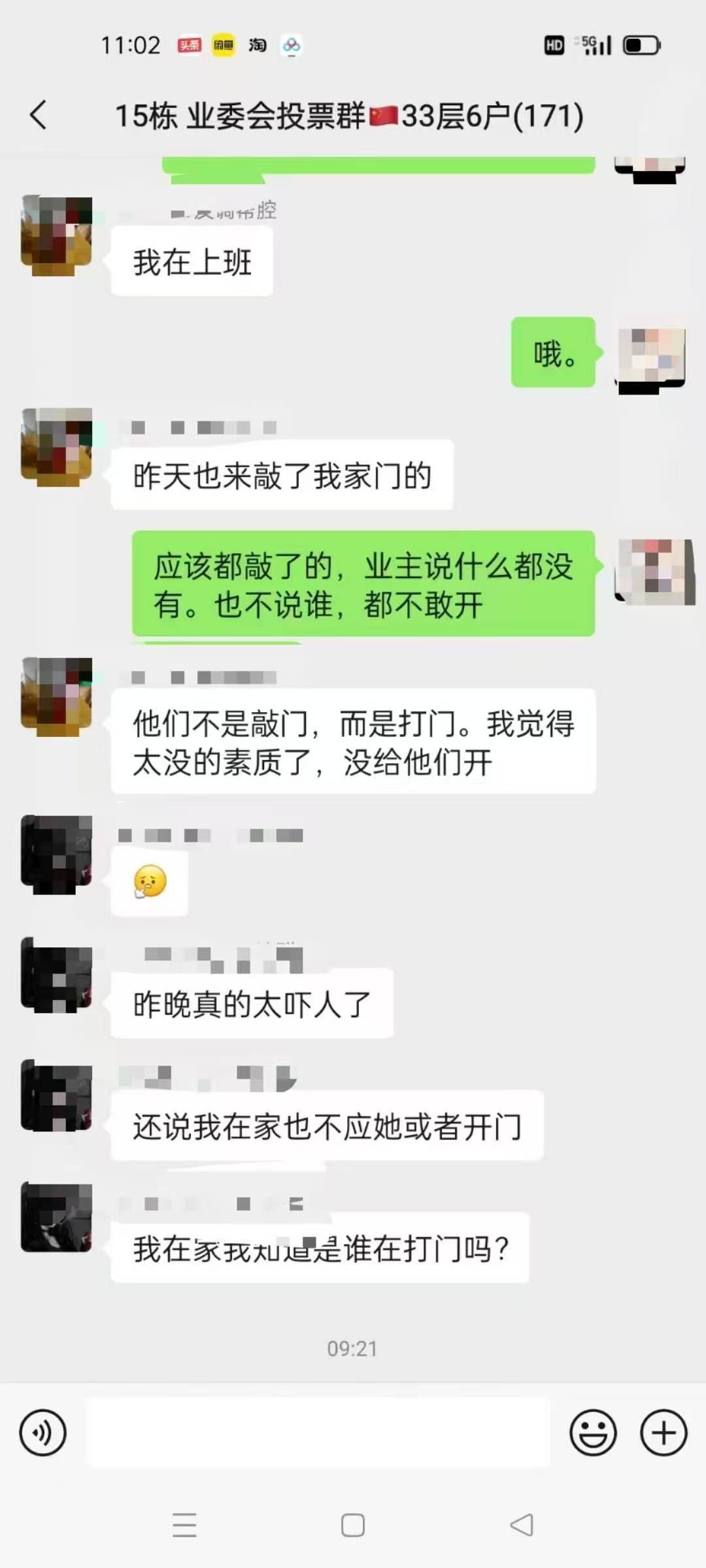This screenshot has height=1568, width=706.
Task: Open avatar beside '昨晚真的太吓人了' message
Action: [57, 976]
